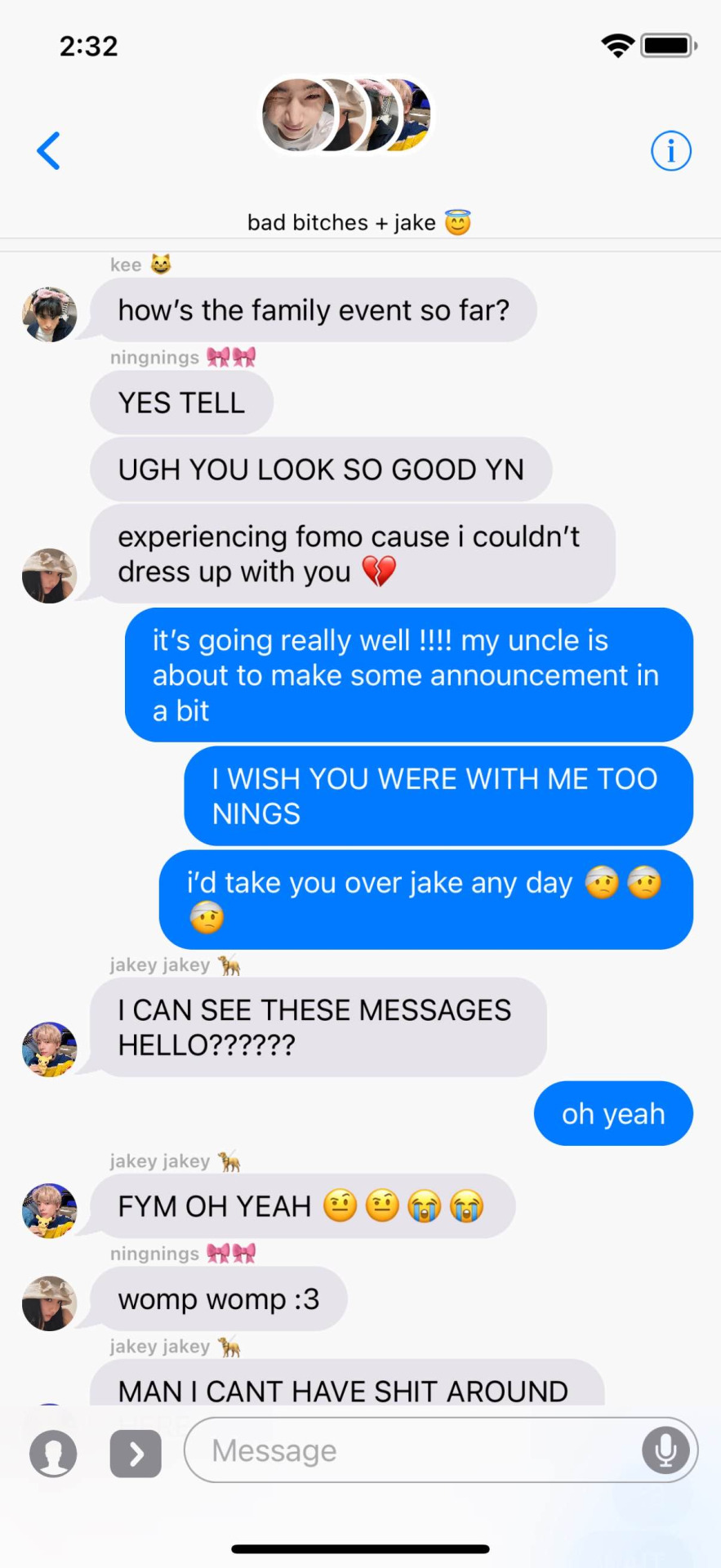721x1568 pixels.
Task: Open group chat info details
Action: 670,151
